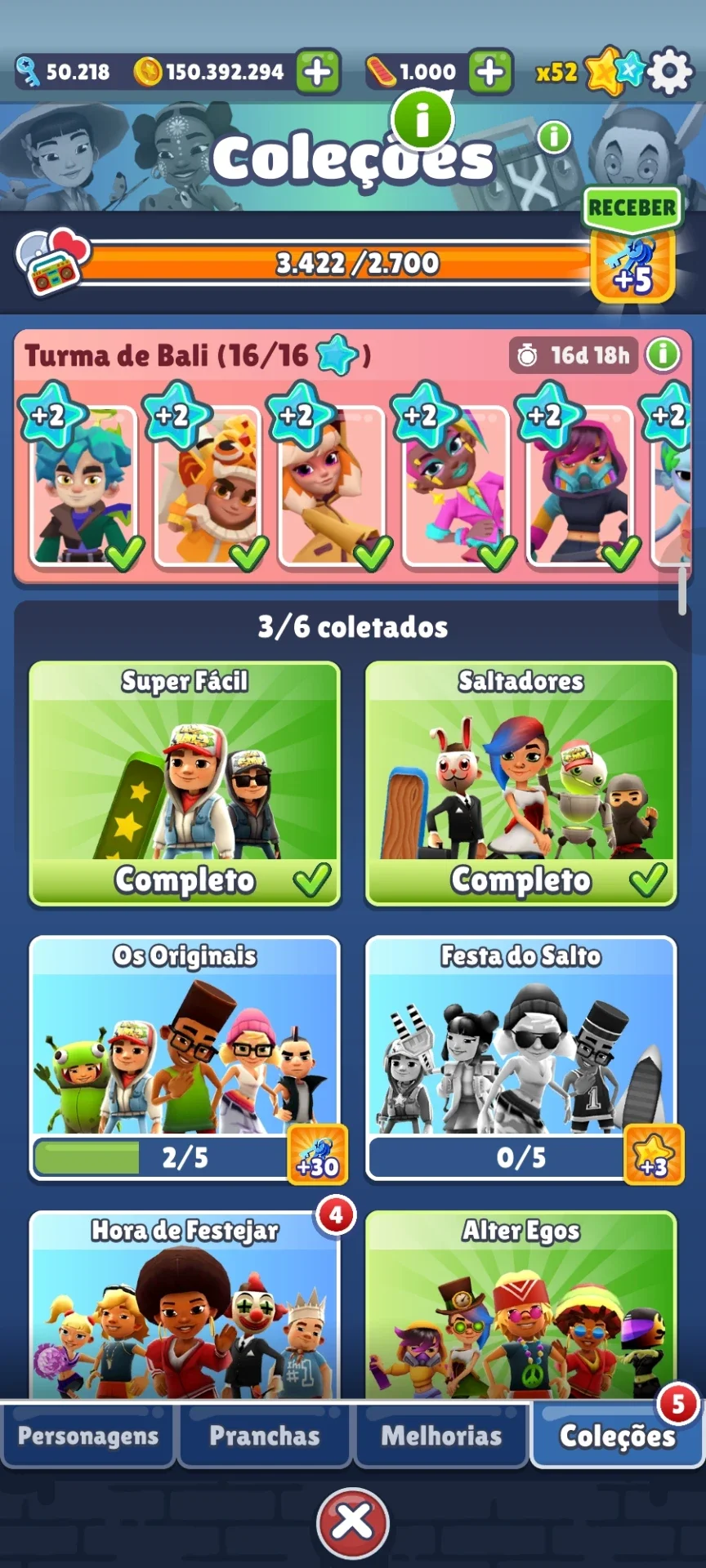Open the Super Fácil collection
Screen dimensions: 706x1568
[x=185, y=783]
